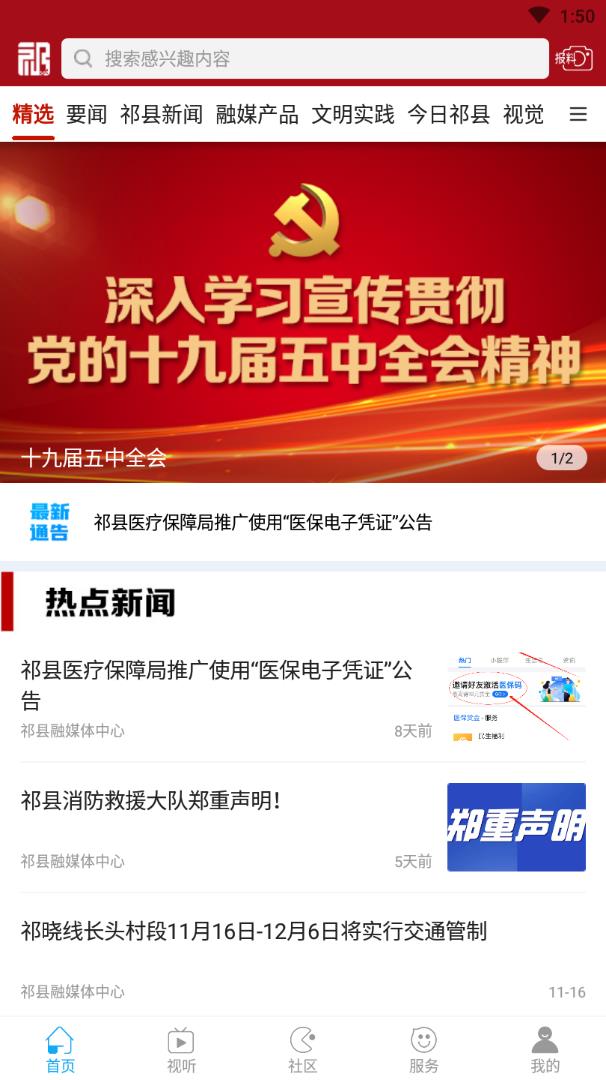Viewport: 606px width, 1080px height.
Task: Read the 医保电子凭证 公告 news article
Action: (217, 684)
